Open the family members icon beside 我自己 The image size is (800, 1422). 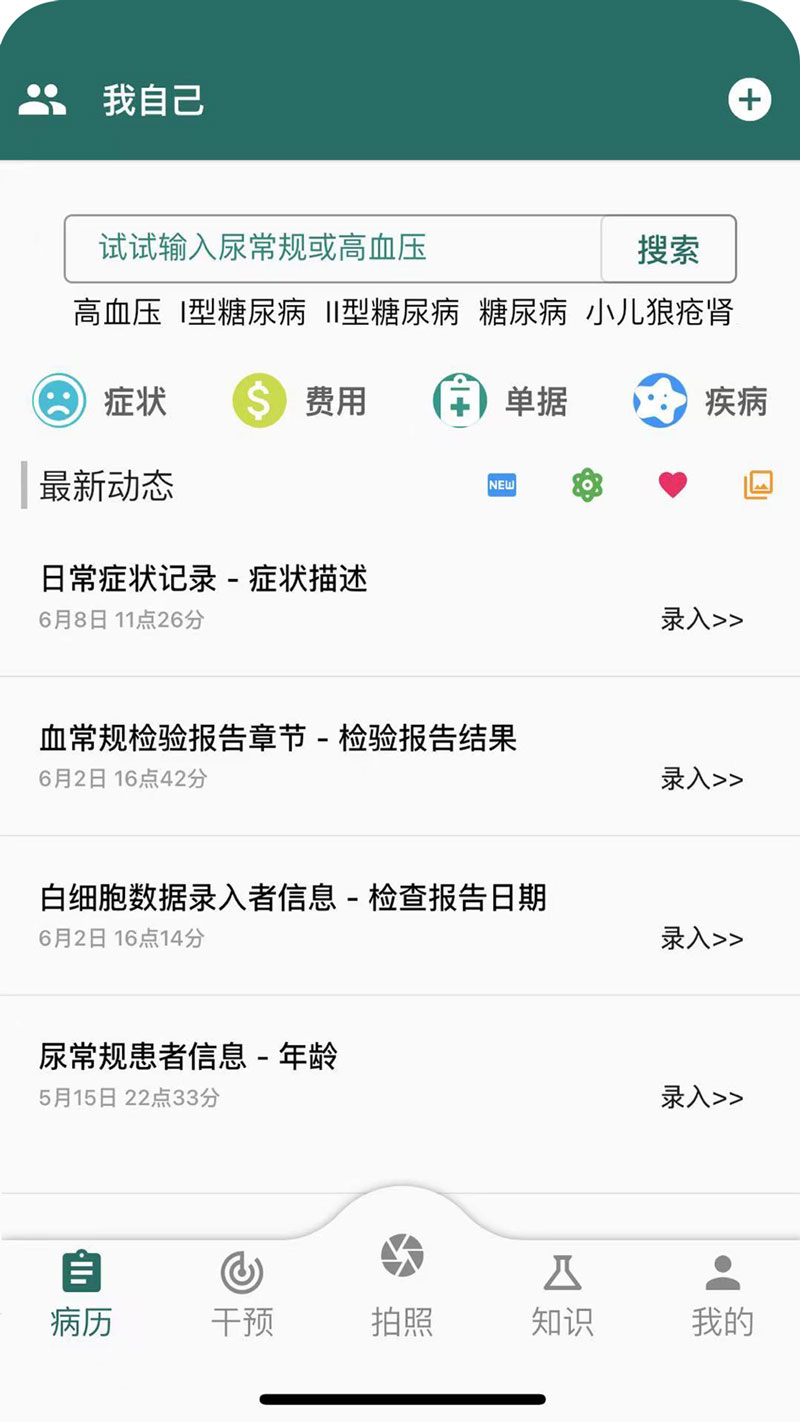tap(42, 99)
